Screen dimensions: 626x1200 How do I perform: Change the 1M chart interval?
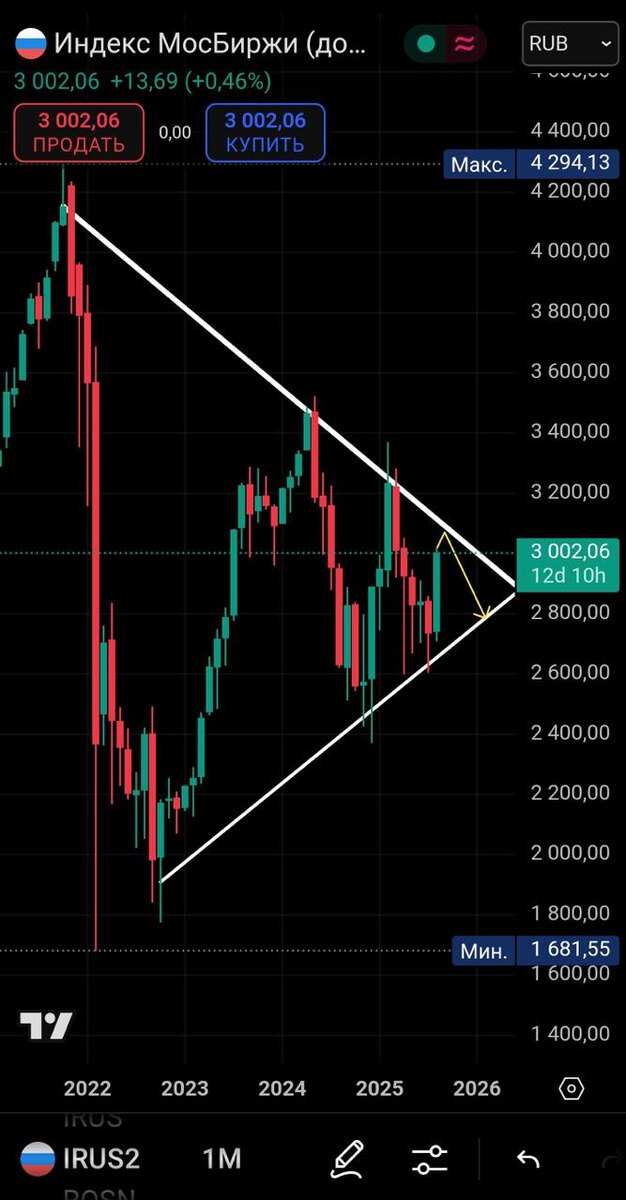coord(222,1159)
